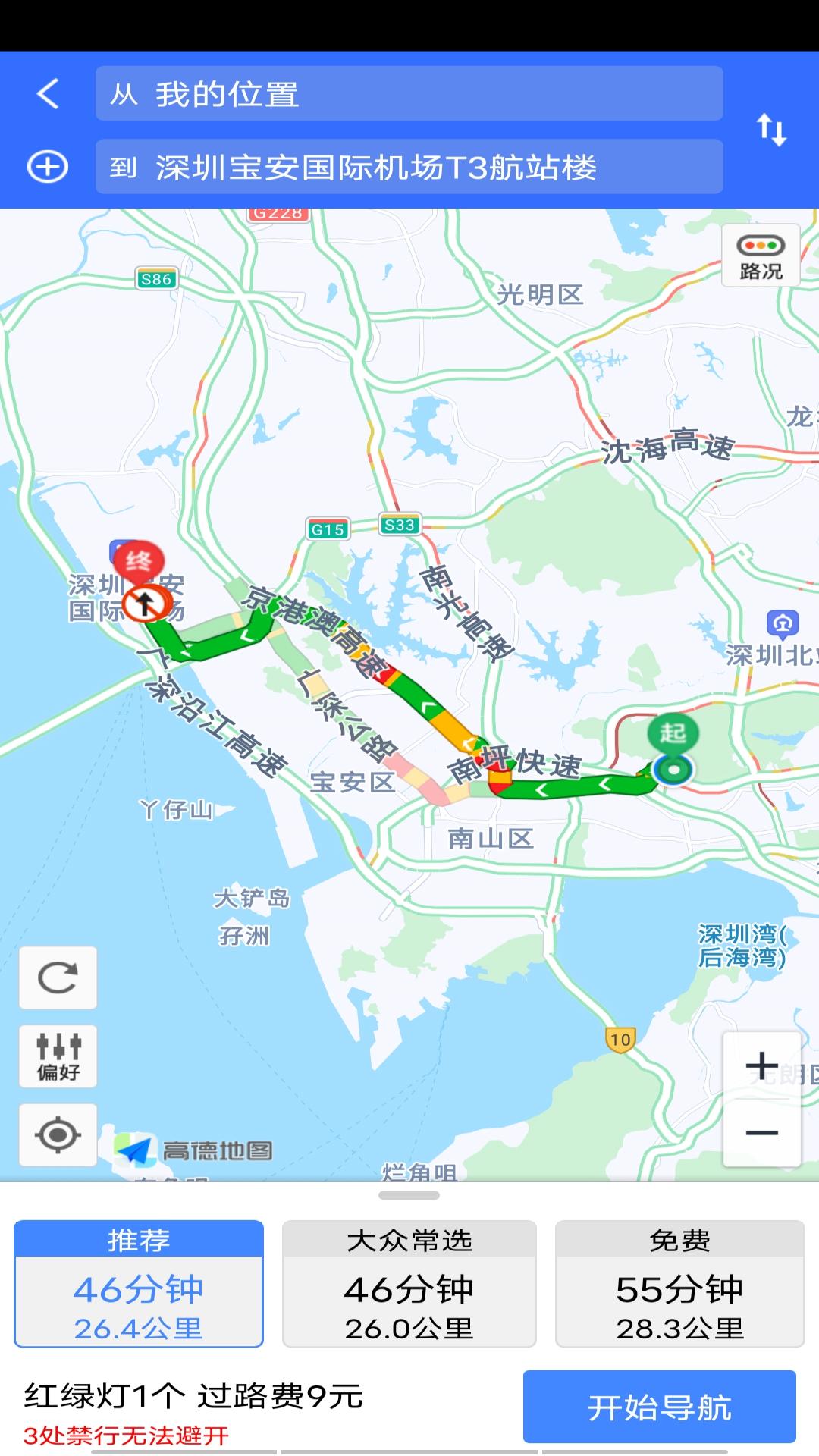Switch to the 大众常选 route tab

(x=410, y=1289)
